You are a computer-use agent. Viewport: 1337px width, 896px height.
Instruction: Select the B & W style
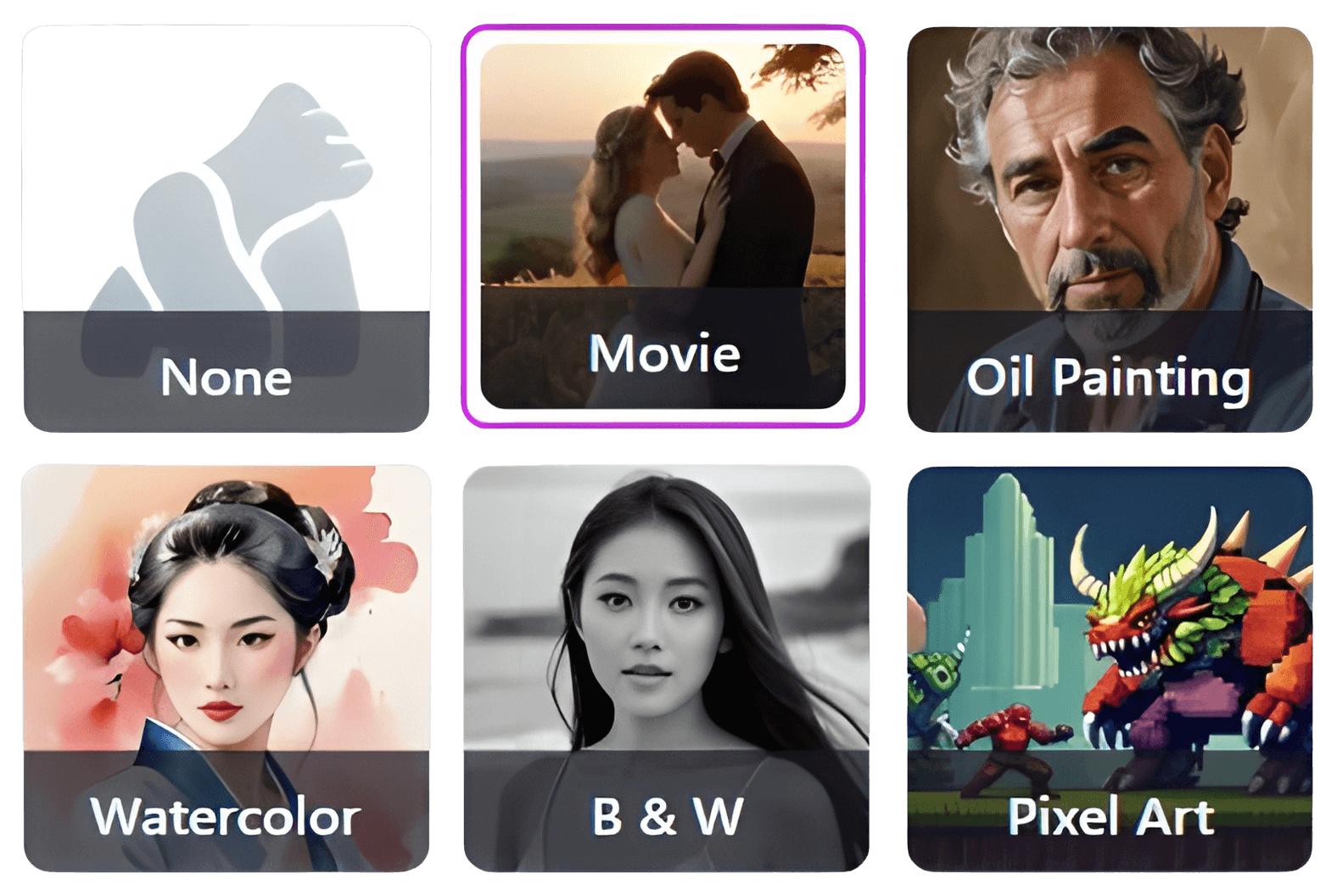(666, 668)
